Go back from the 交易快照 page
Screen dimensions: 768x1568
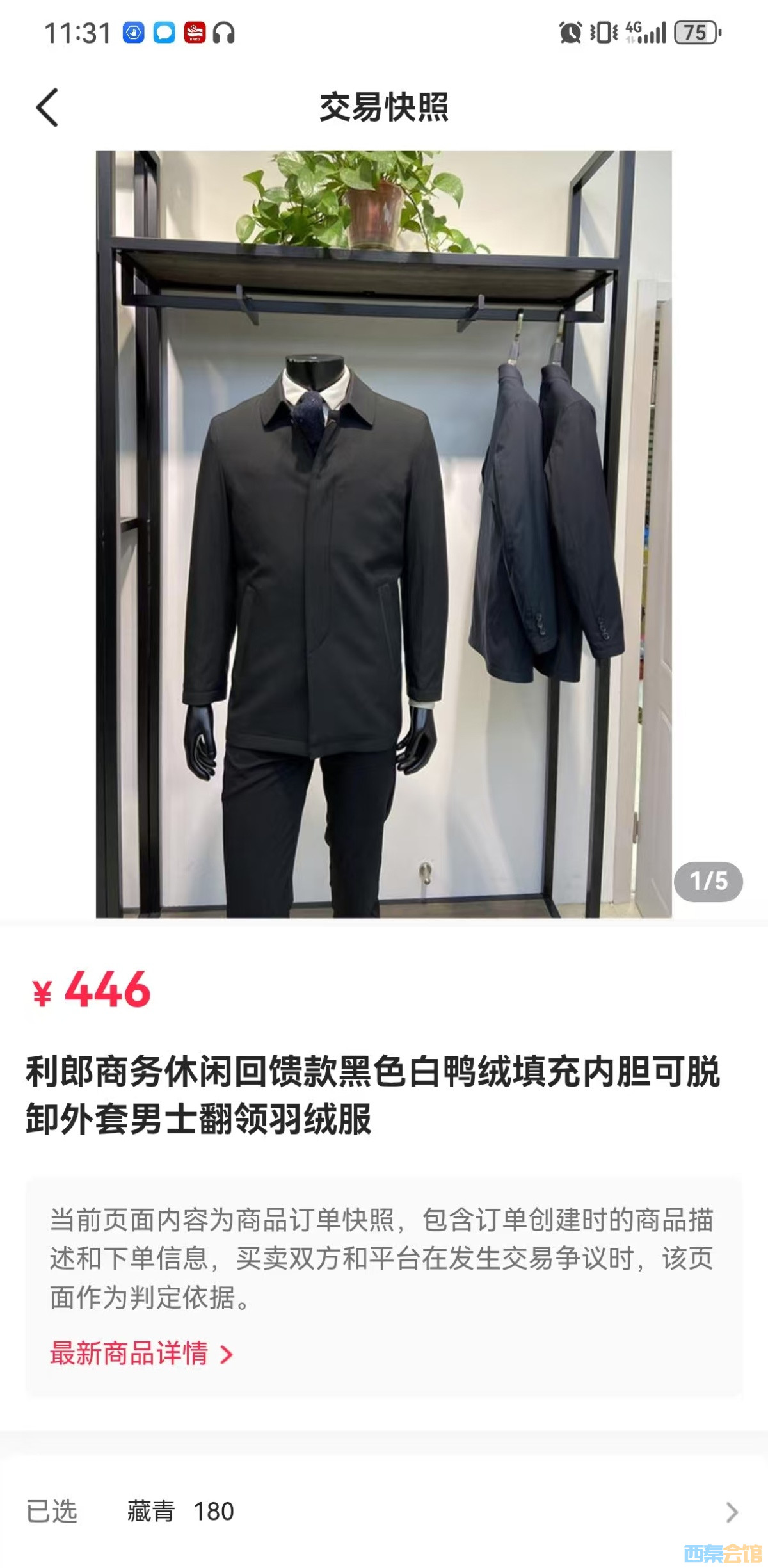[x=47, y=108]
